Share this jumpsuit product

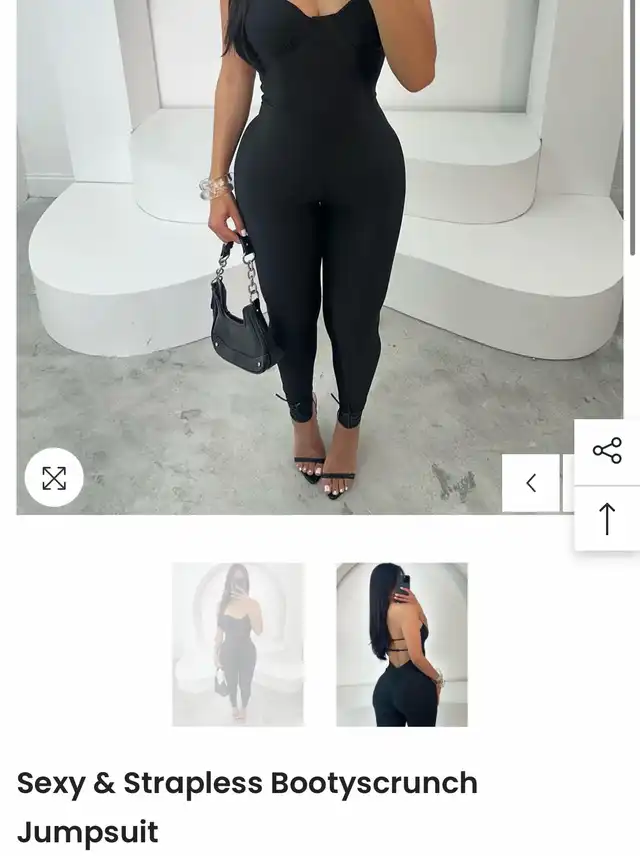click(607, 451)
